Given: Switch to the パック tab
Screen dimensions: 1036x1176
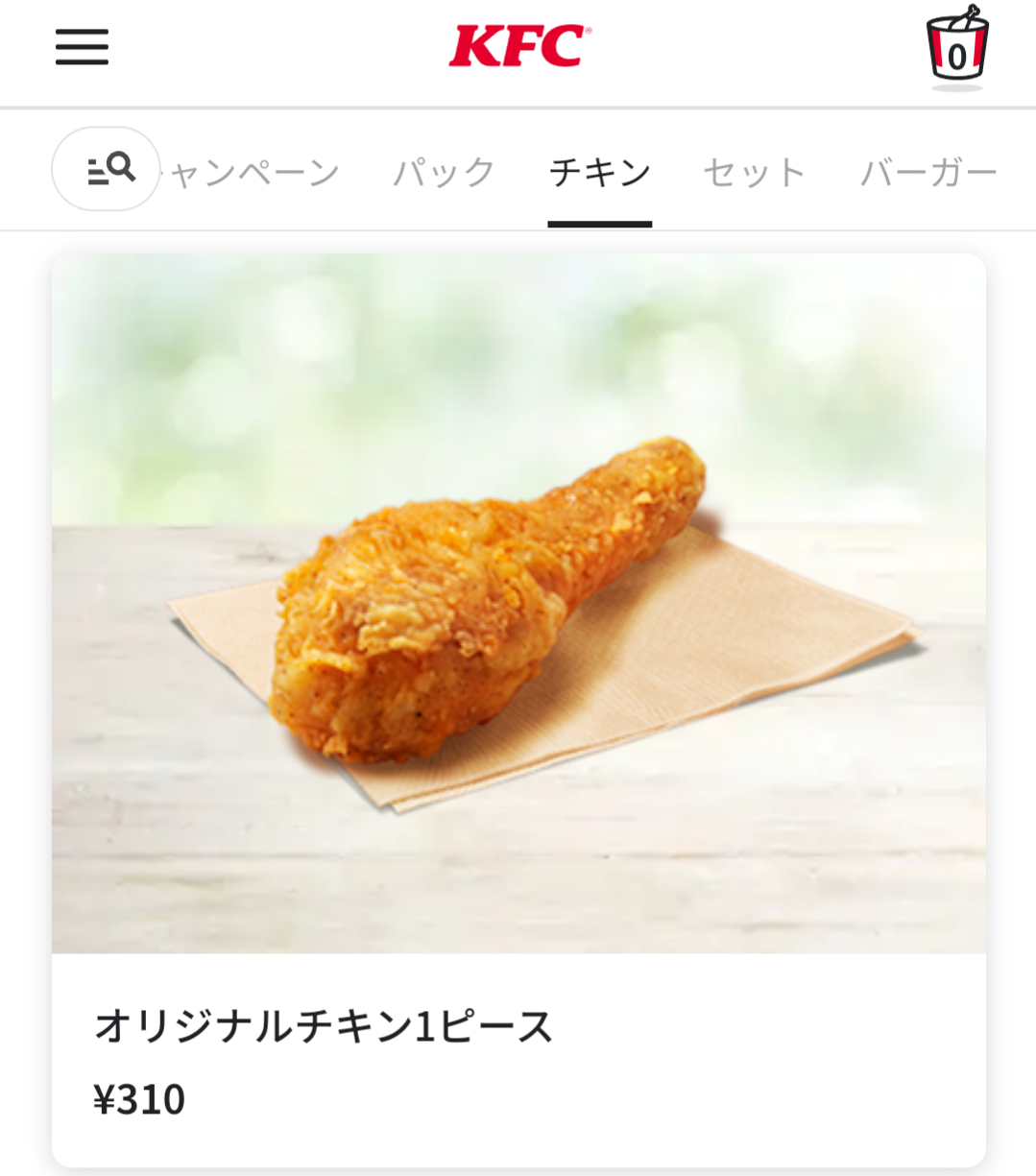Looking at the screenshot, I should 445,173.
